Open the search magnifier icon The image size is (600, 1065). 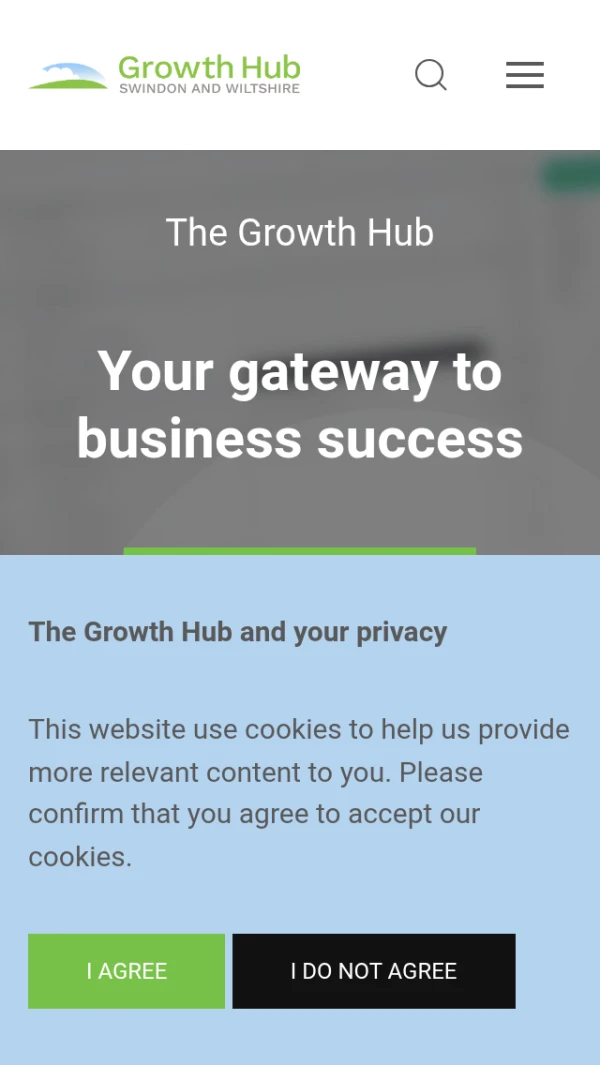tap(431, 75)
